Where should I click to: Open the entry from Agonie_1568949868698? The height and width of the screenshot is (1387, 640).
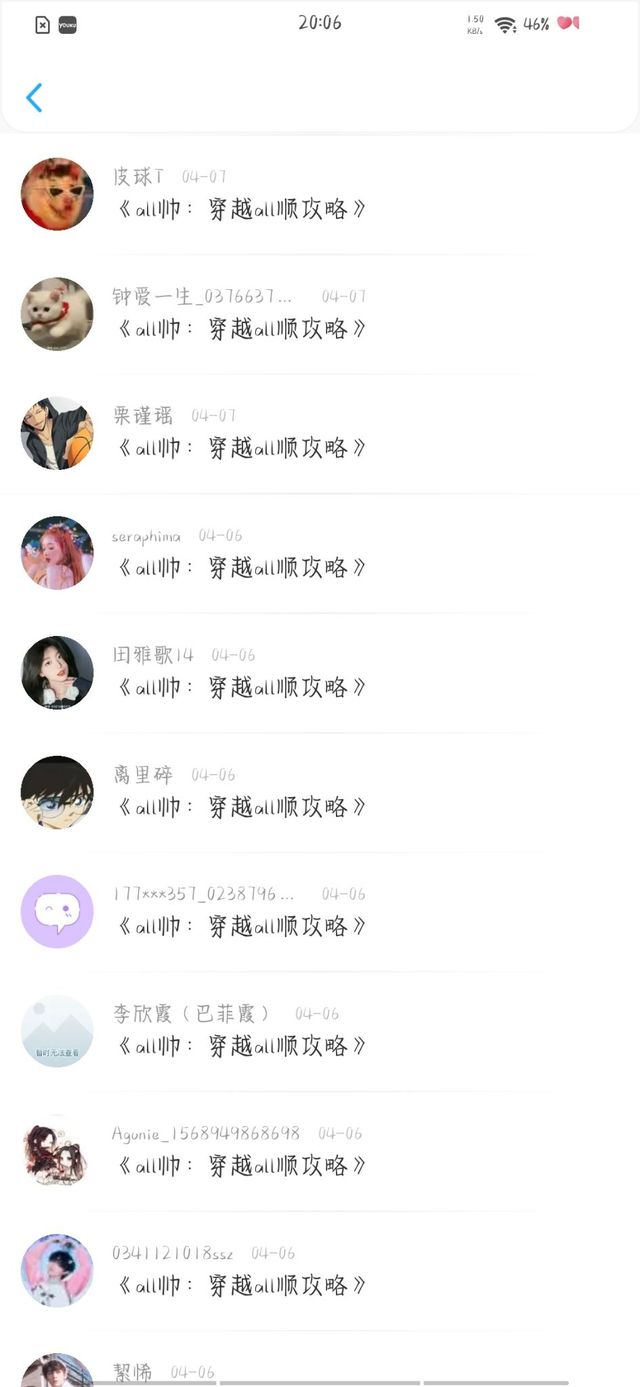[320, 1151]
